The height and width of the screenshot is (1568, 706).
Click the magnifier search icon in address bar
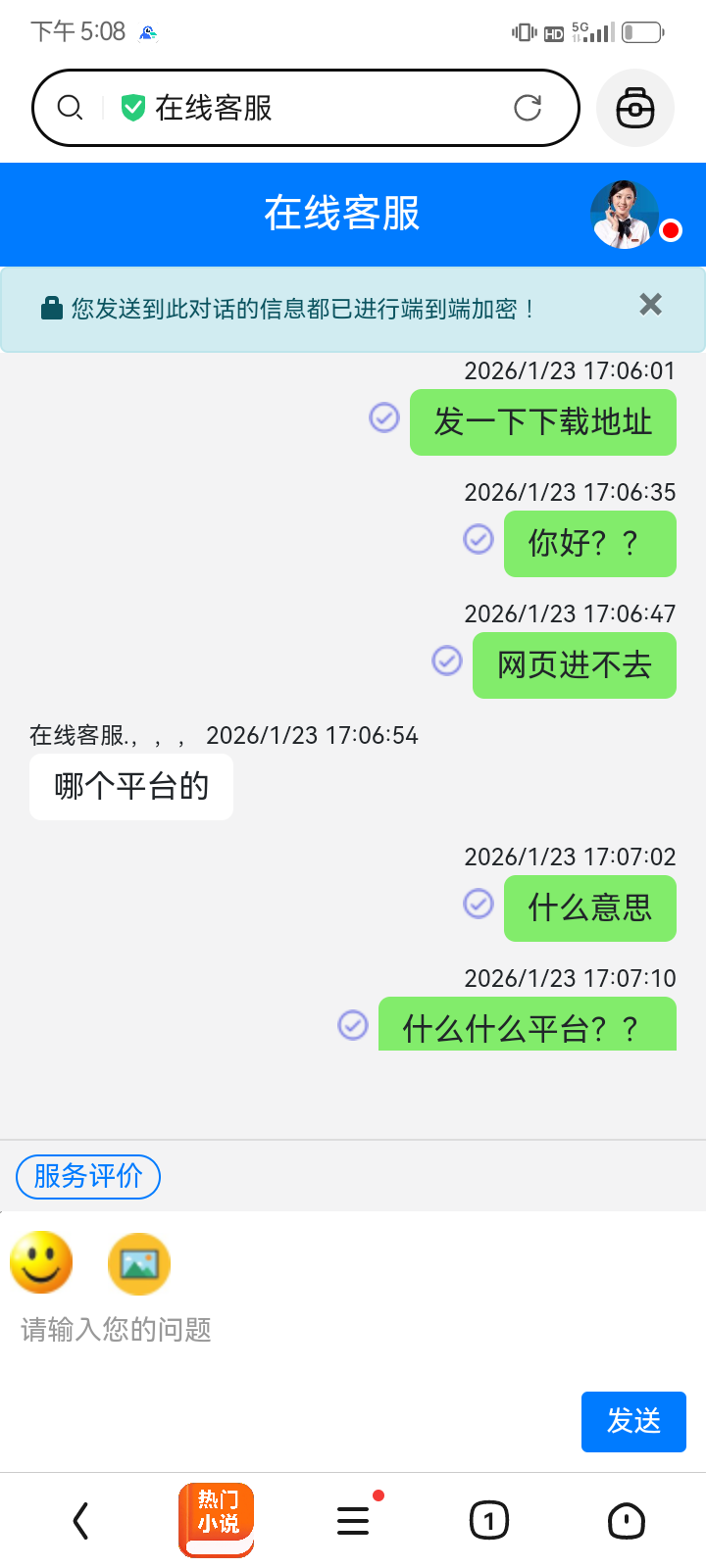(69, 108)
